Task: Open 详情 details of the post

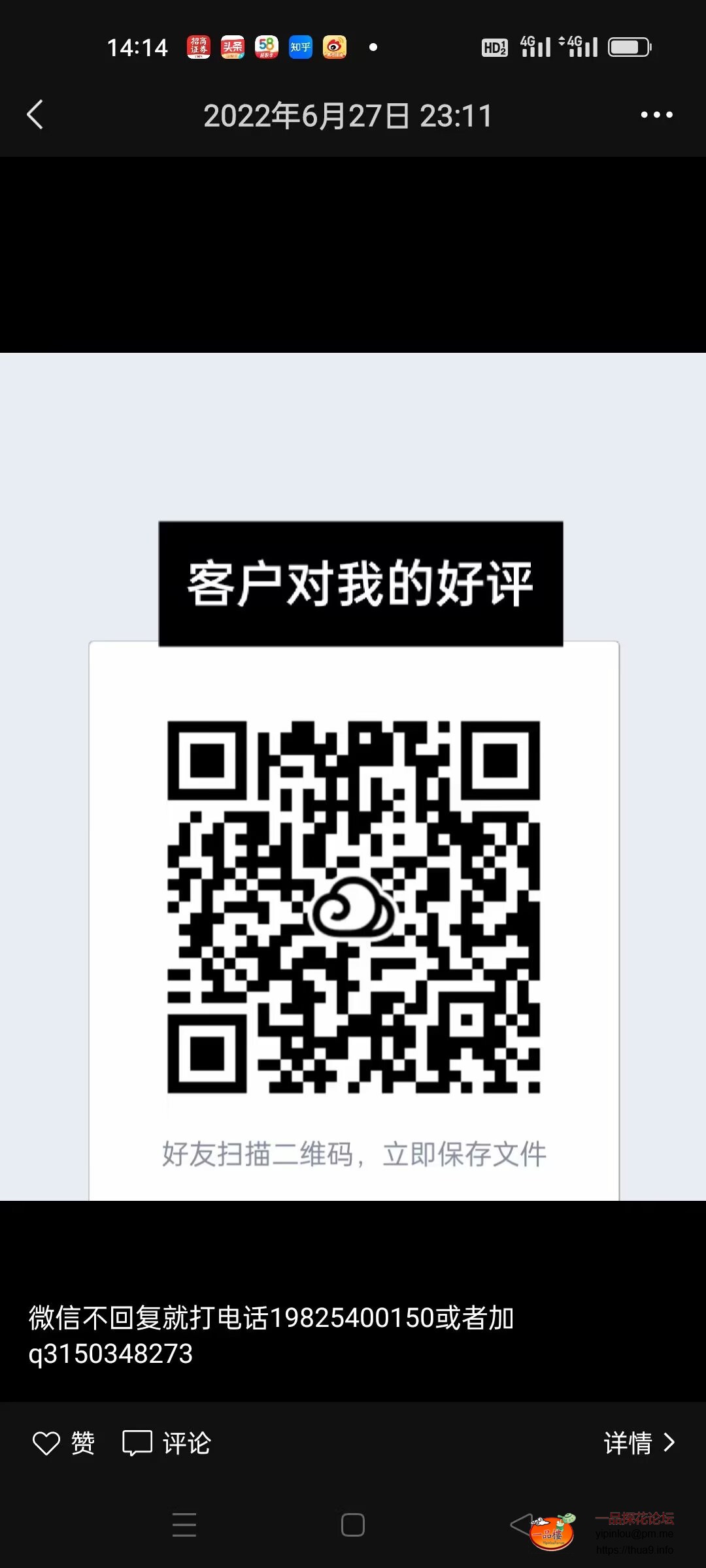Action: click(x=639, y=1443)
